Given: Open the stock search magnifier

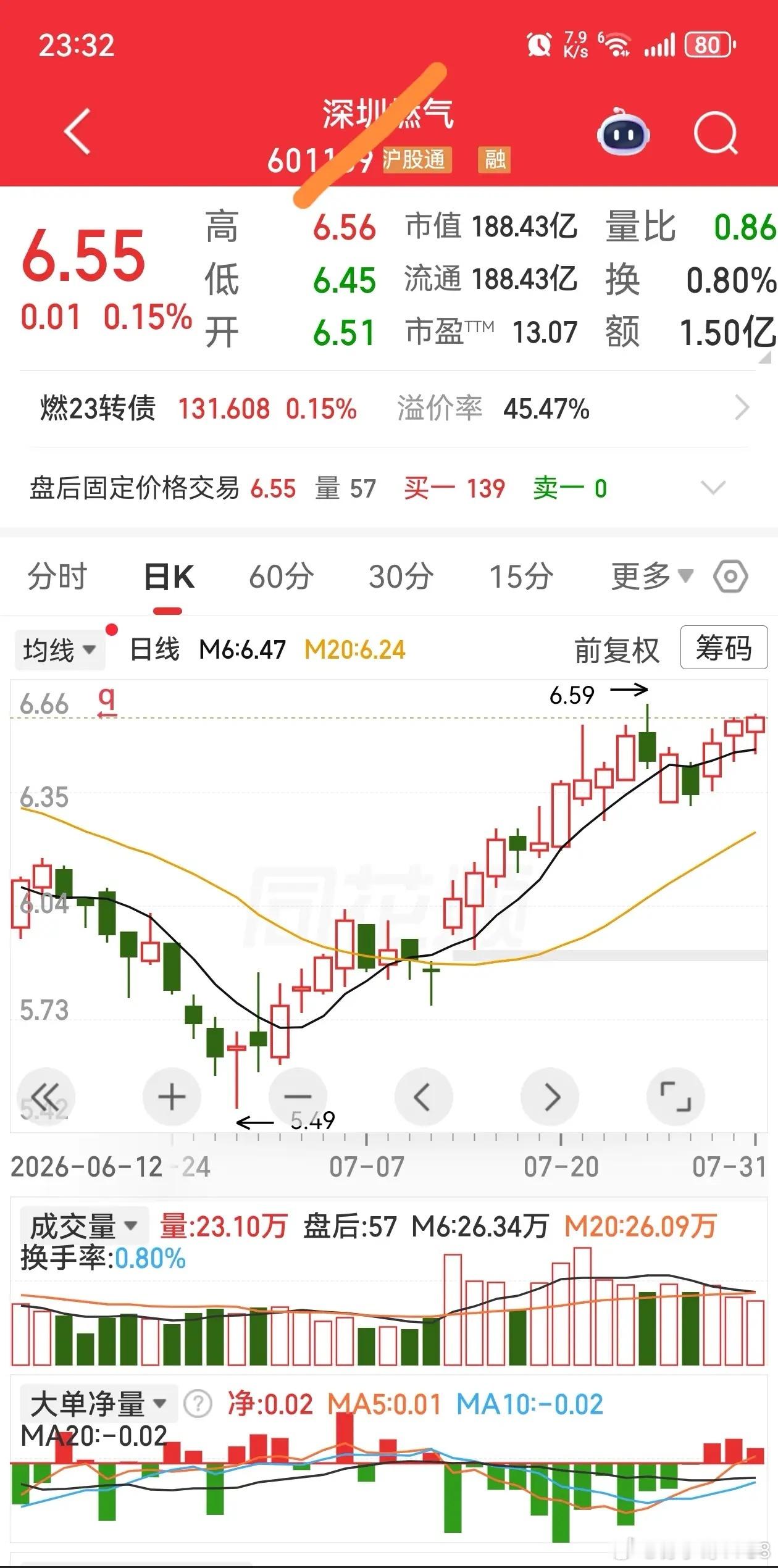Looking at the screenshot, I should click(x=716, y=132).
